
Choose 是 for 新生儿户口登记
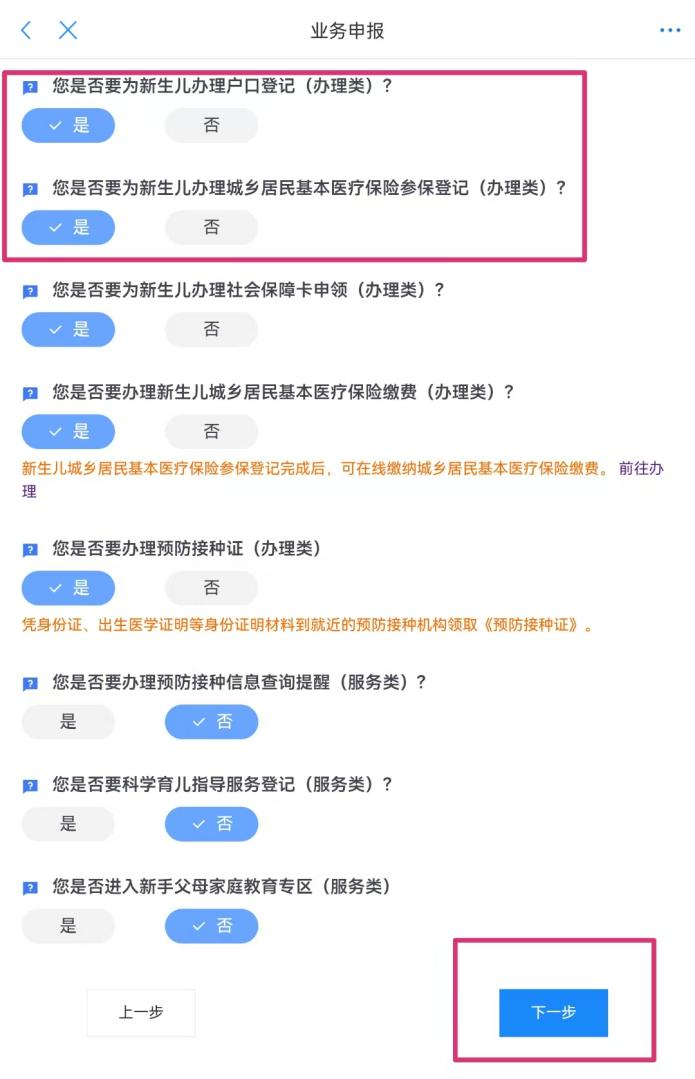pyautogui.click(x=68, y=126)
